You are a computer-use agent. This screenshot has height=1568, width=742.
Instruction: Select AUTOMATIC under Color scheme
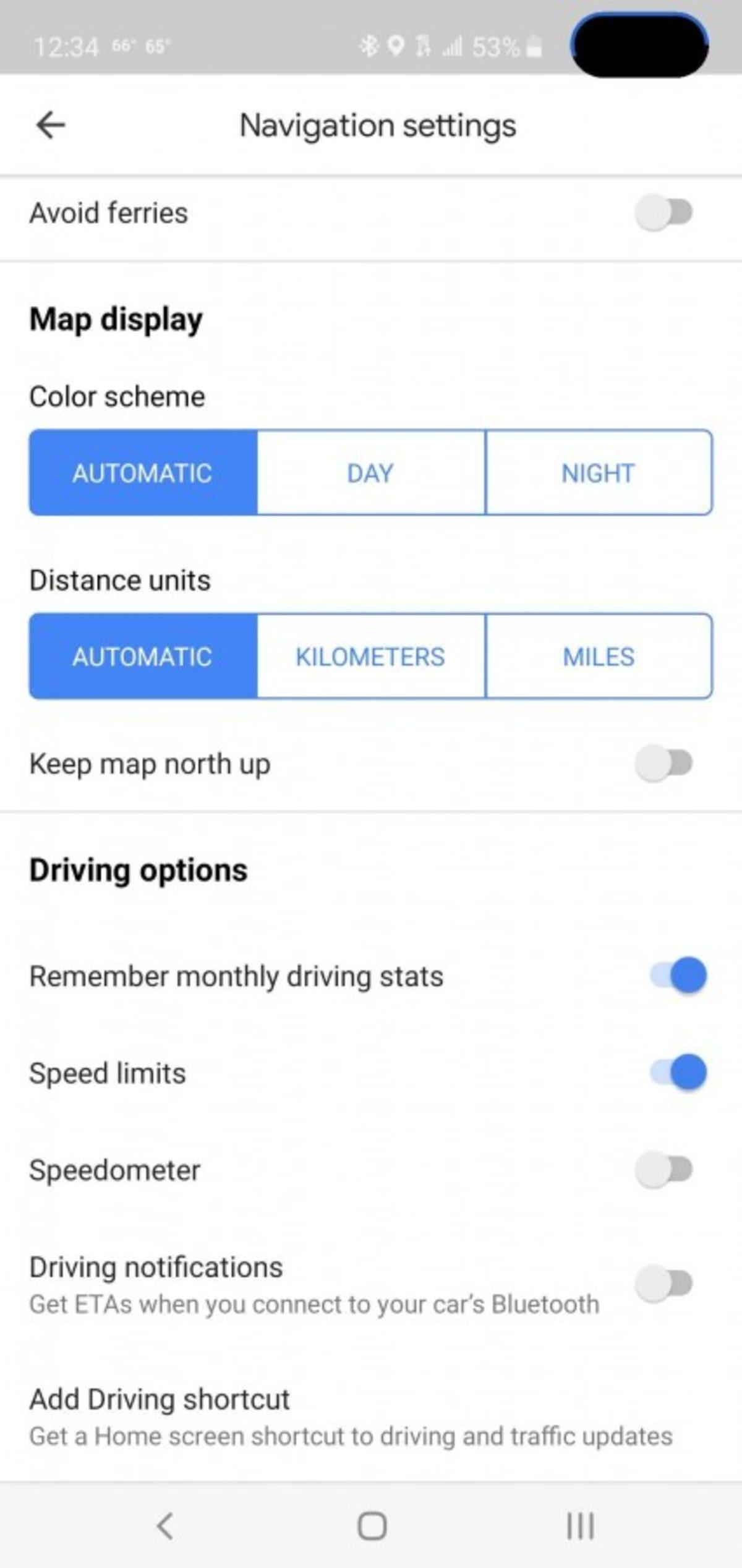coord(143,473)
